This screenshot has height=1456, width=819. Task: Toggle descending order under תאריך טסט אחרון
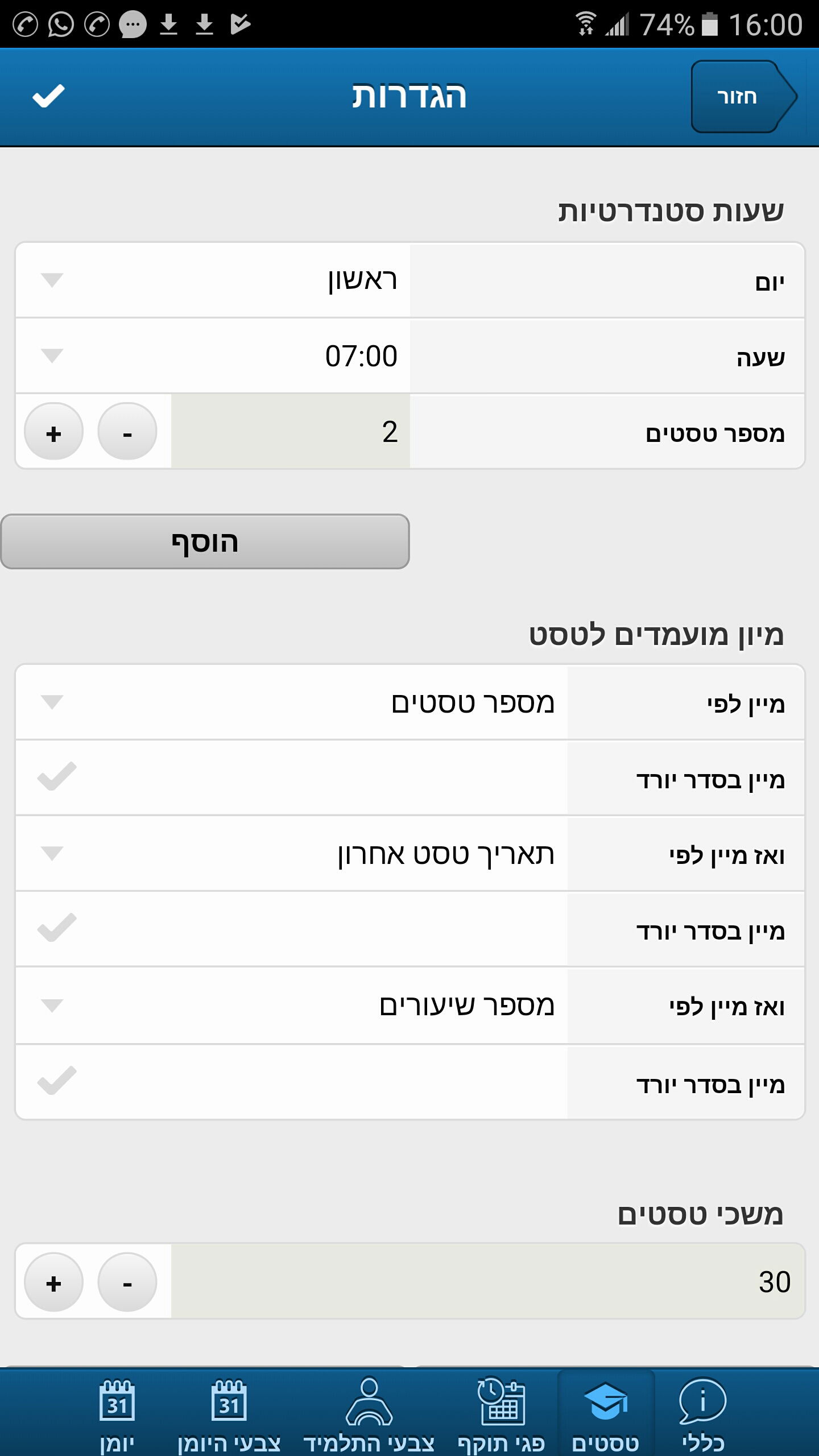click(x=57, y=928)
